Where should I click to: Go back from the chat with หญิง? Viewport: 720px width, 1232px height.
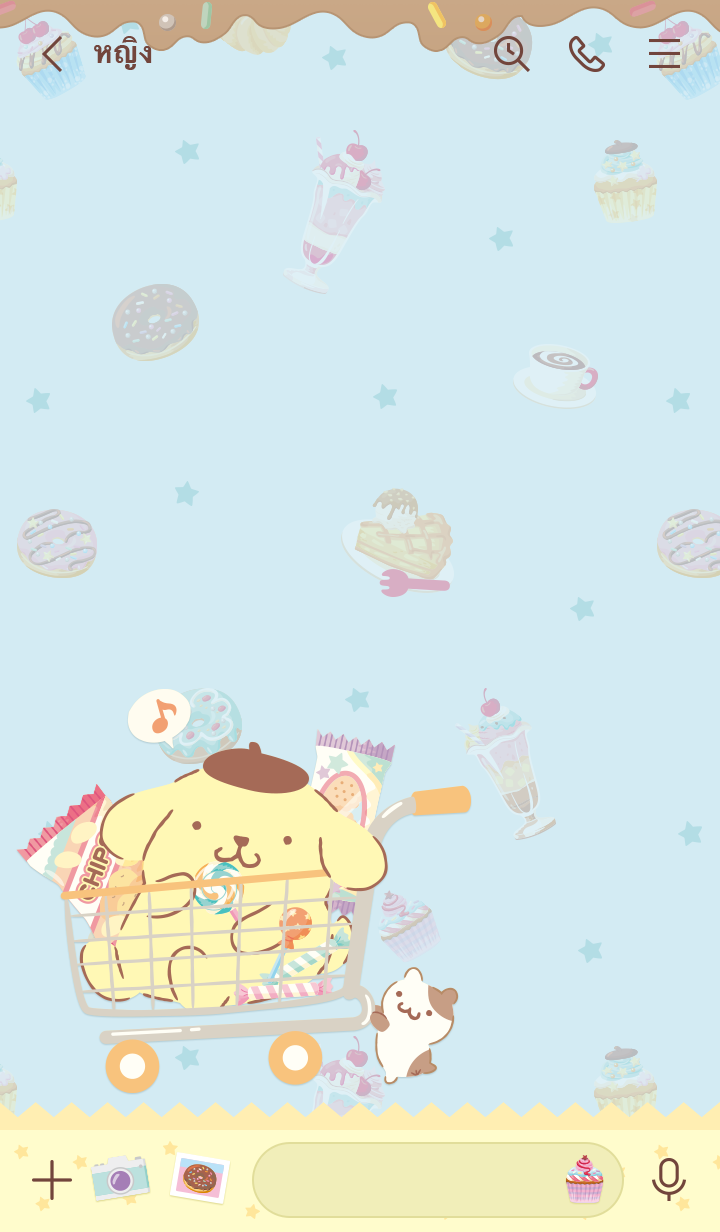pos(51,54)
